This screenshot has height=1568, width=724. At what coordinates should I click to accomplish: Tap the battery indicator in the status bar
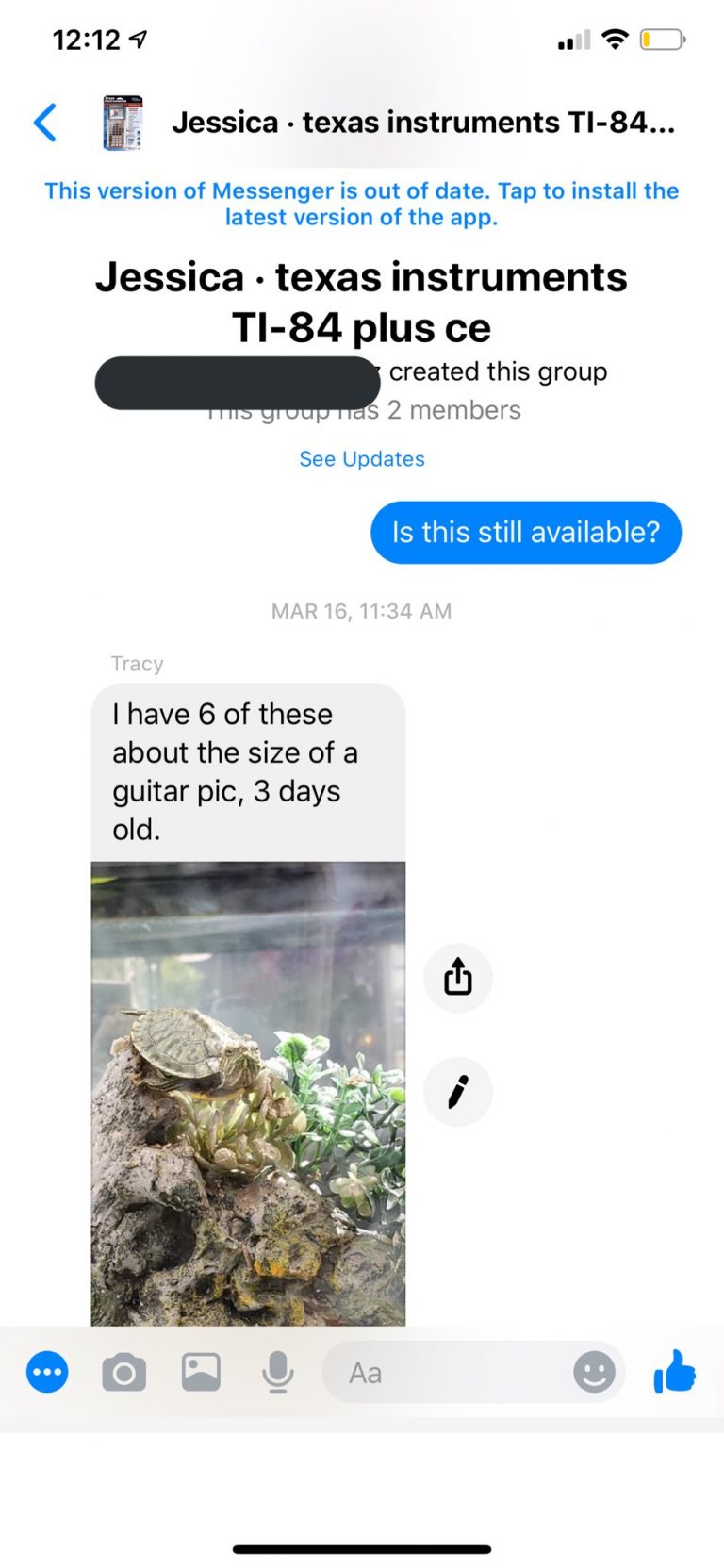point(664,40)
